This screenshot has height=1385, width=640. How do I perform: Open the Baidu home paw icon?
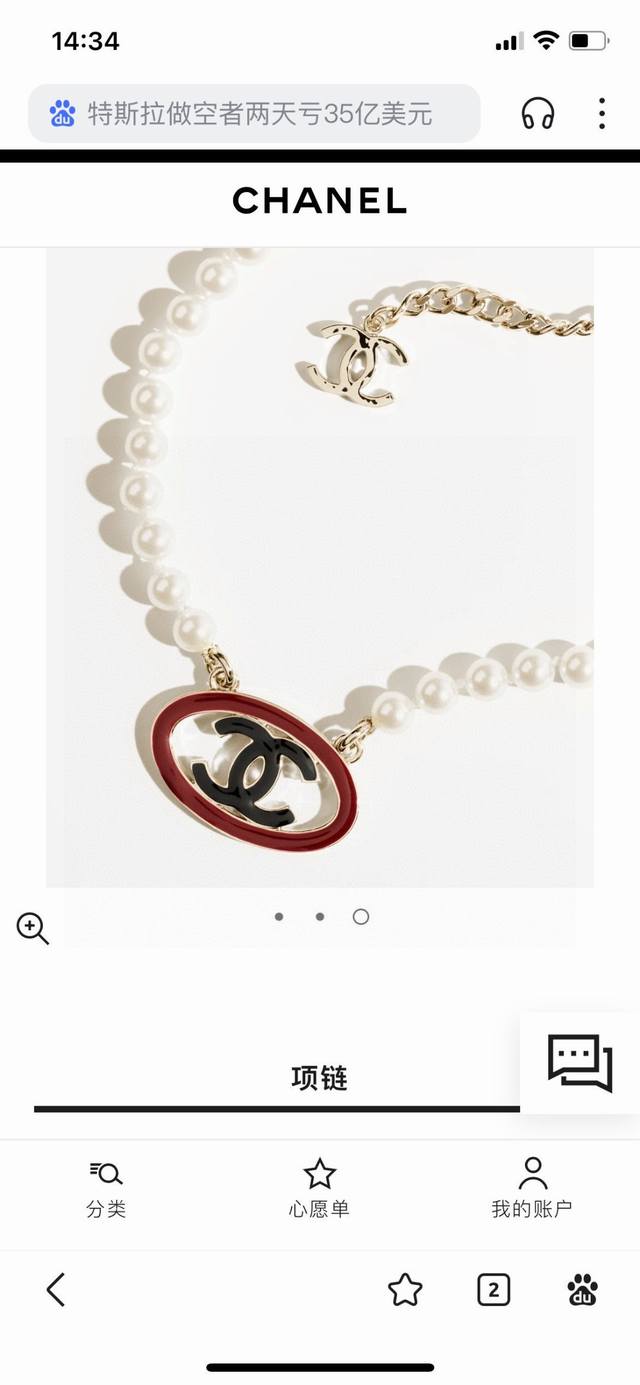tap(583, 1290)
